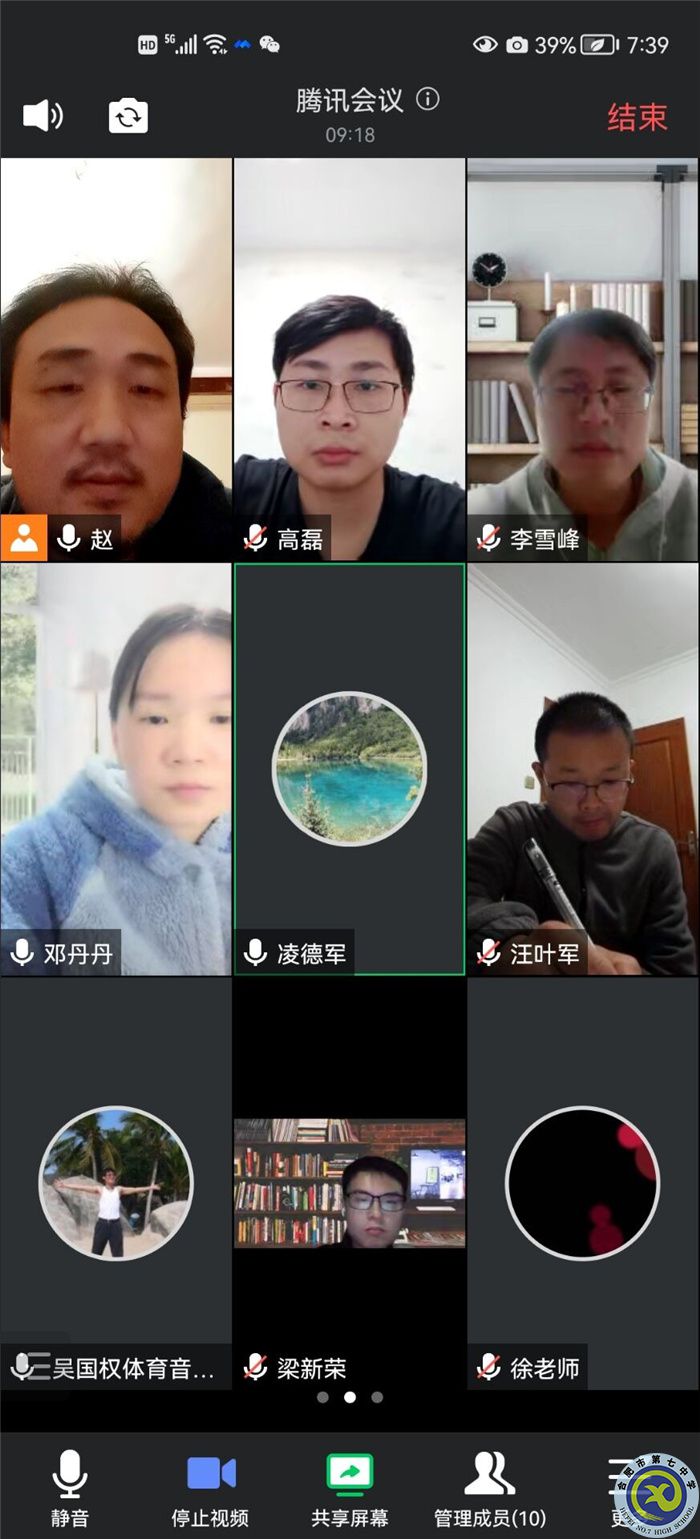Toggle the speaker audio icon
This screenshot has width=700, height=1539.
[43, 116]
